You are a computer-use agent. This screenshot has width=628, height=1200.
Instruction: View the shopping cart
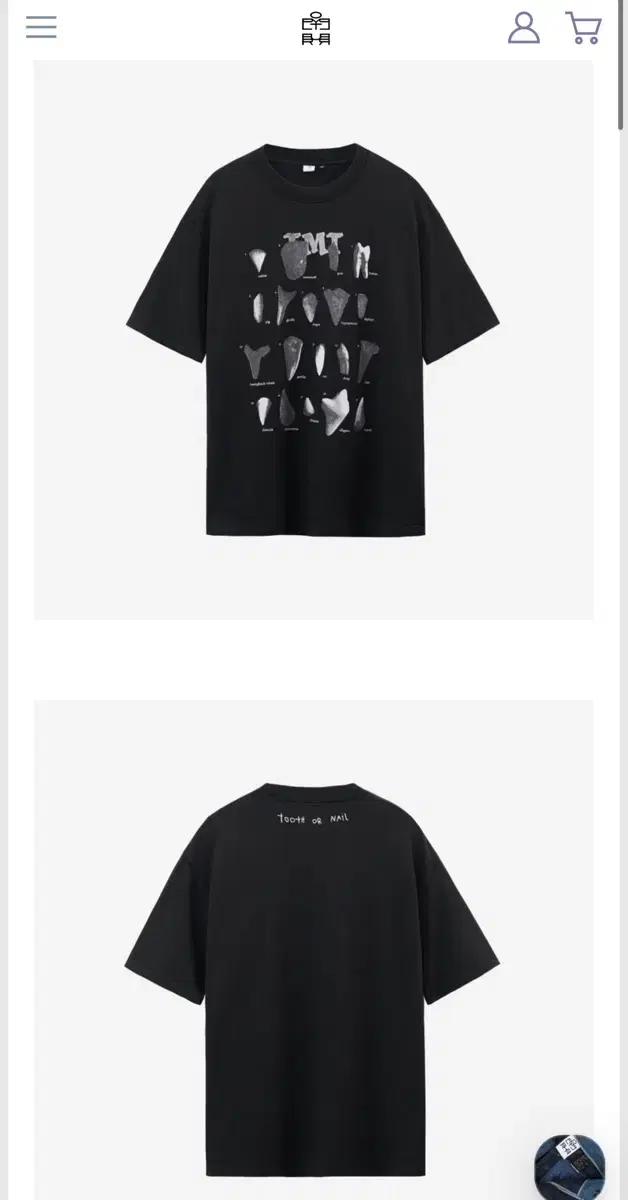pos(583,28)
